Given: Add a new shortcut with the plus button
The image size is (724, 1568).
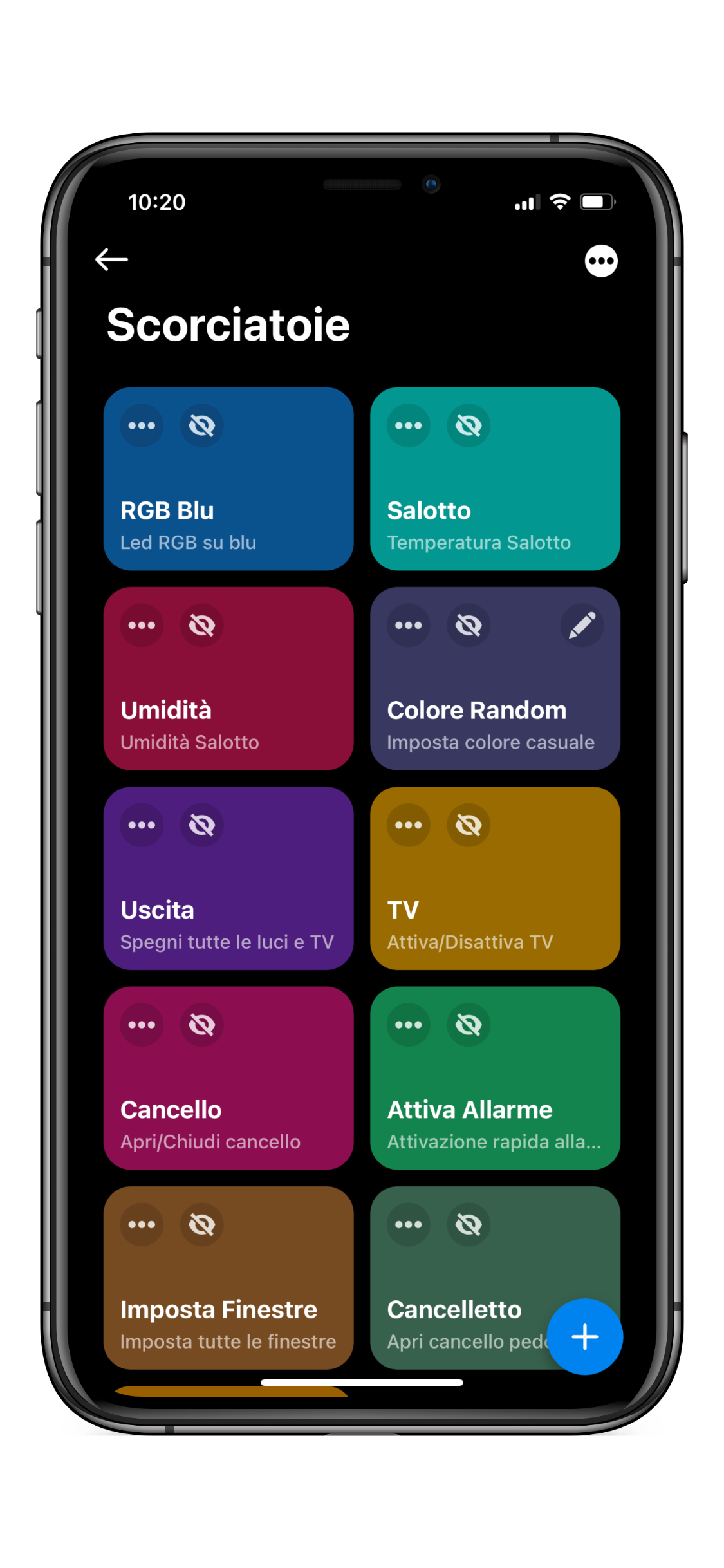Looking at the screenshot, I should tap(584, 1336).
